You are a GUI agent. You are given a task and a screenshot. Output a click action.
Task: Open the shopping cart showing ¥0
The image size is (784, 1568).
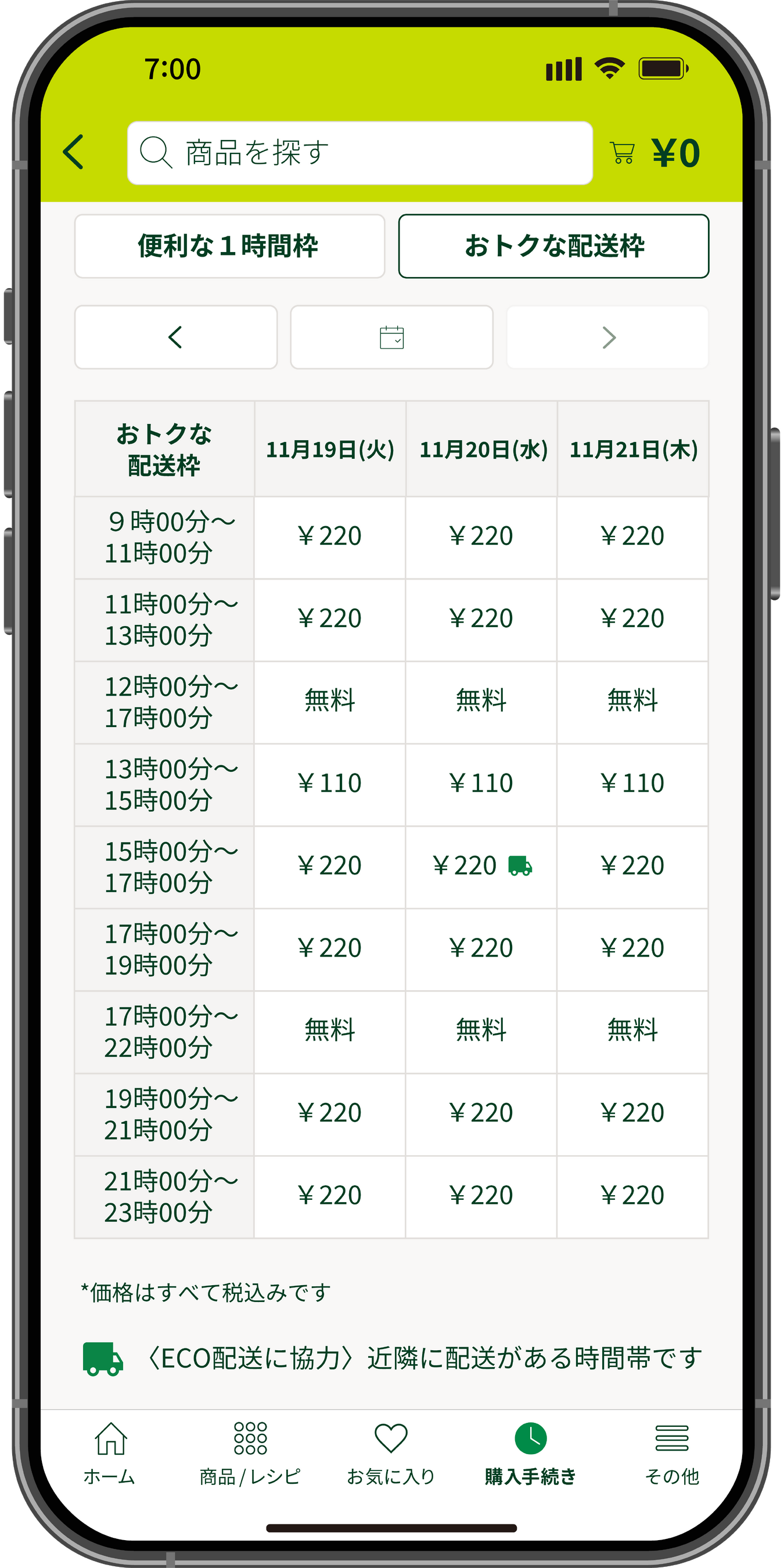656,153
